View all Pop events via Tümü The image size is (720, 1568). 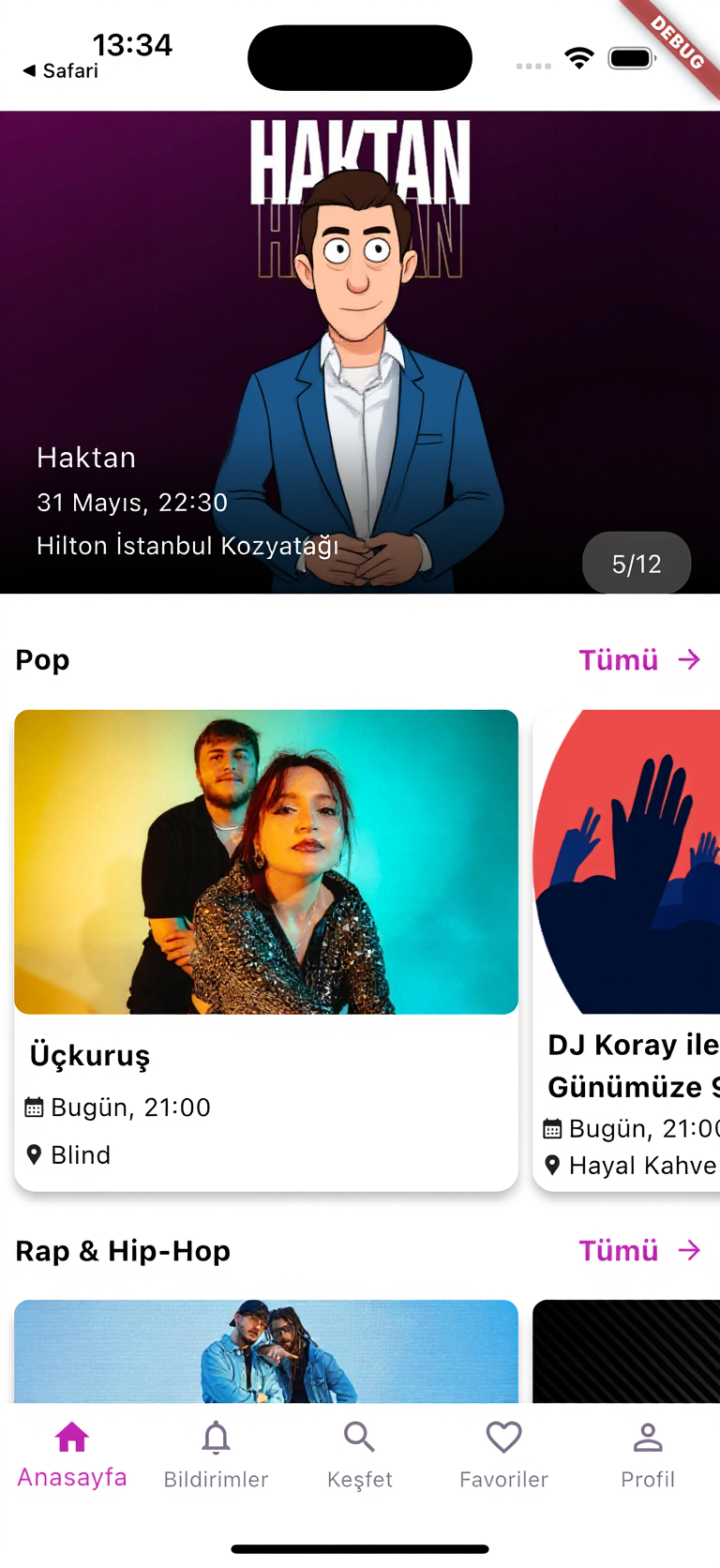point(639,660)
